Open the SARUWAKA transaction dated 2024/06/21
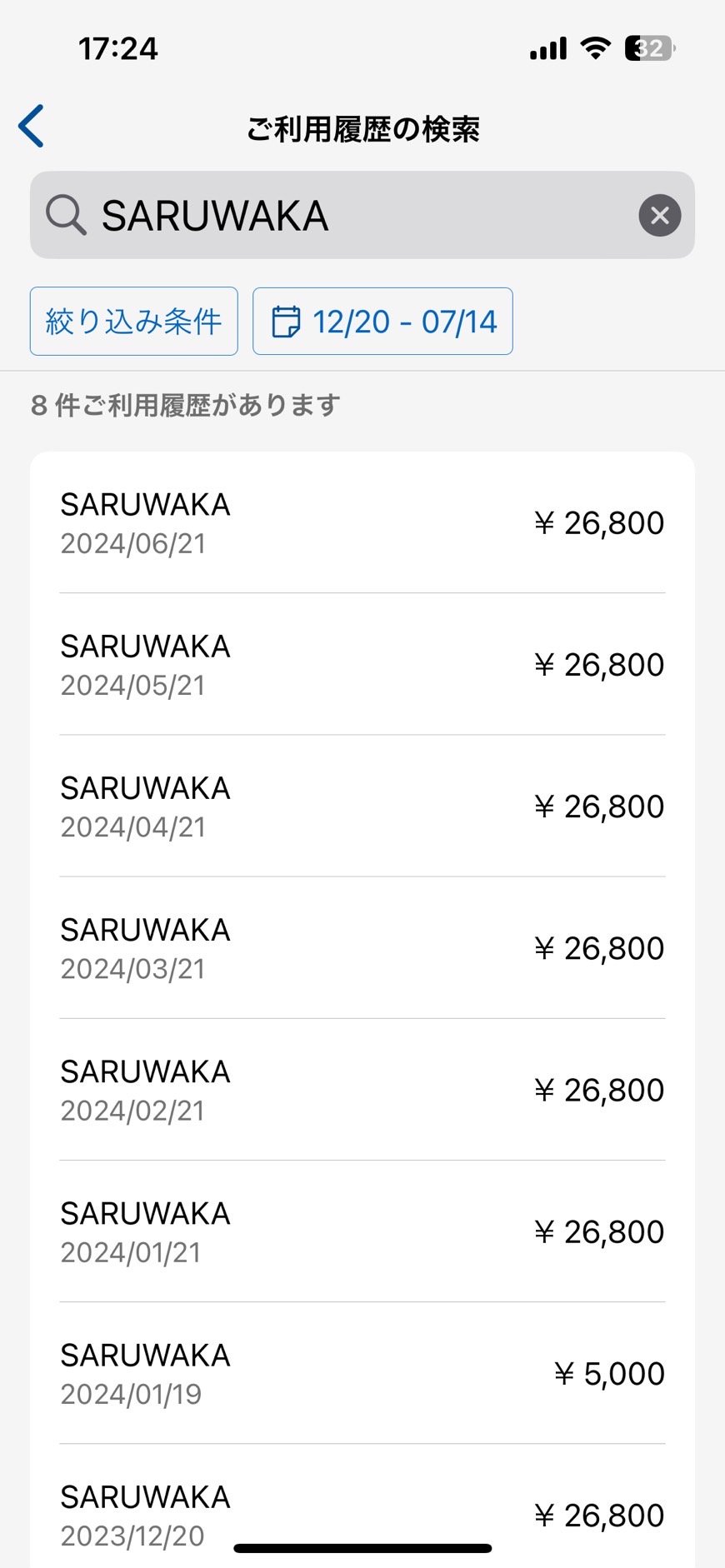The image size is (725, 1568). pyautogui.click(x=362, y=523)
